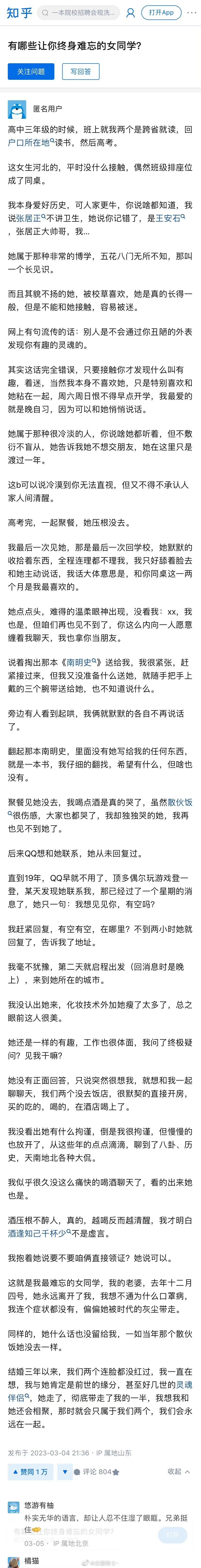Open the 知乎 logo home link
The width and height of the screenshot is (201, 1568).
[x=19, y=12]
